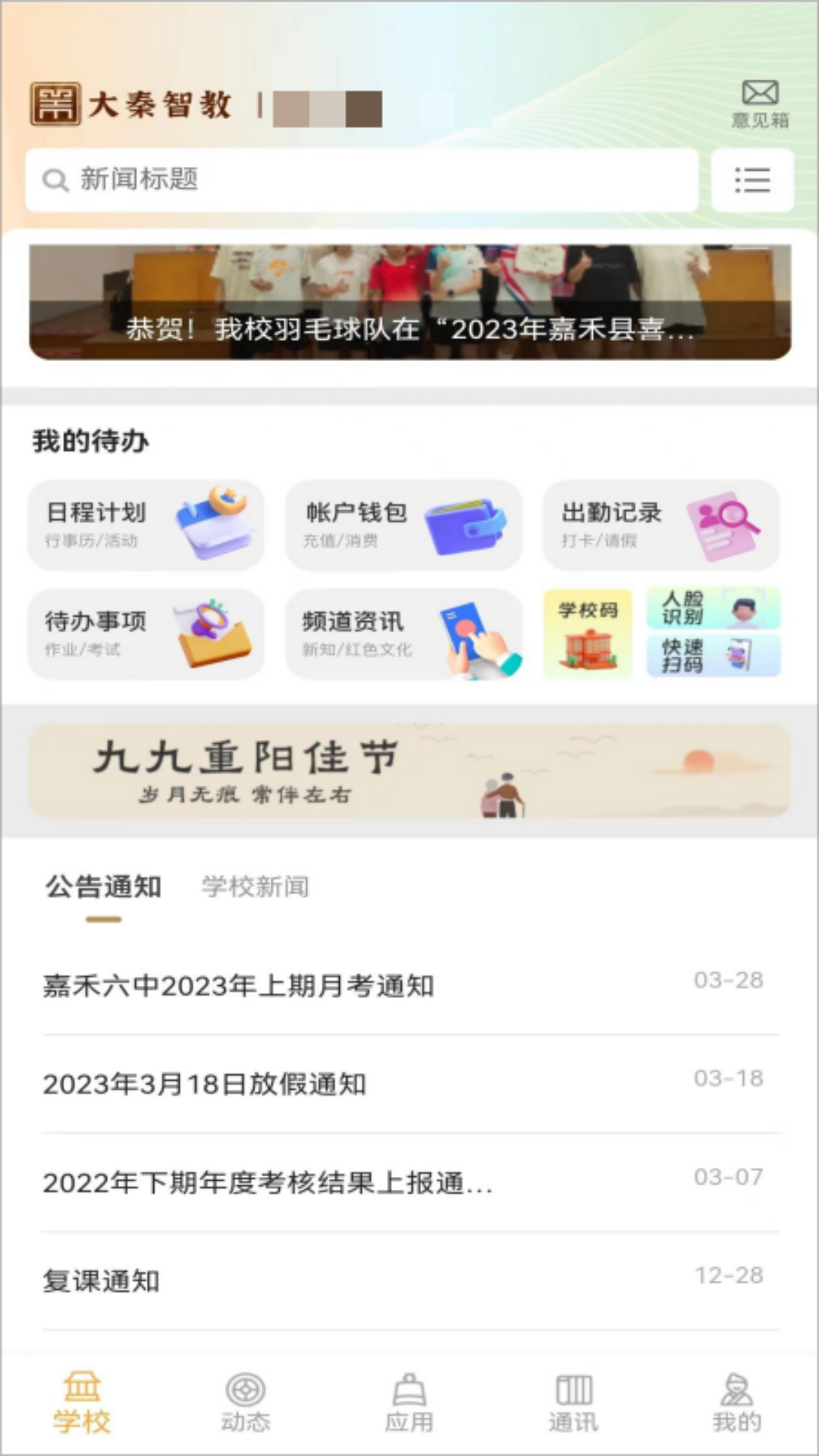Viewport: 819px width, 1456px height.
Task: Open the list view icon beside search bar
Action: coord(753,180)
